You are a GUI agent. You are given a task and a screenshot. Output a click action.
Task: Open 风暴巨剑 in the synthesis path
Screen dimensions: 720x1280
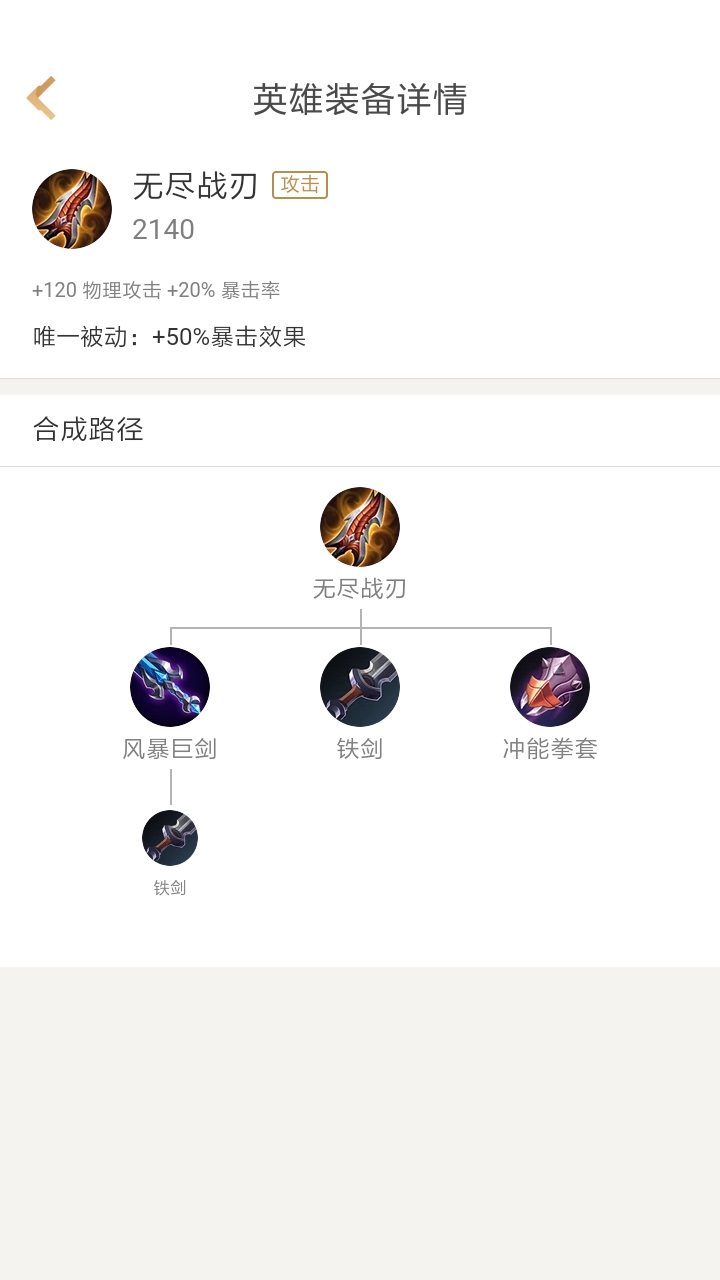pos(170,687)
